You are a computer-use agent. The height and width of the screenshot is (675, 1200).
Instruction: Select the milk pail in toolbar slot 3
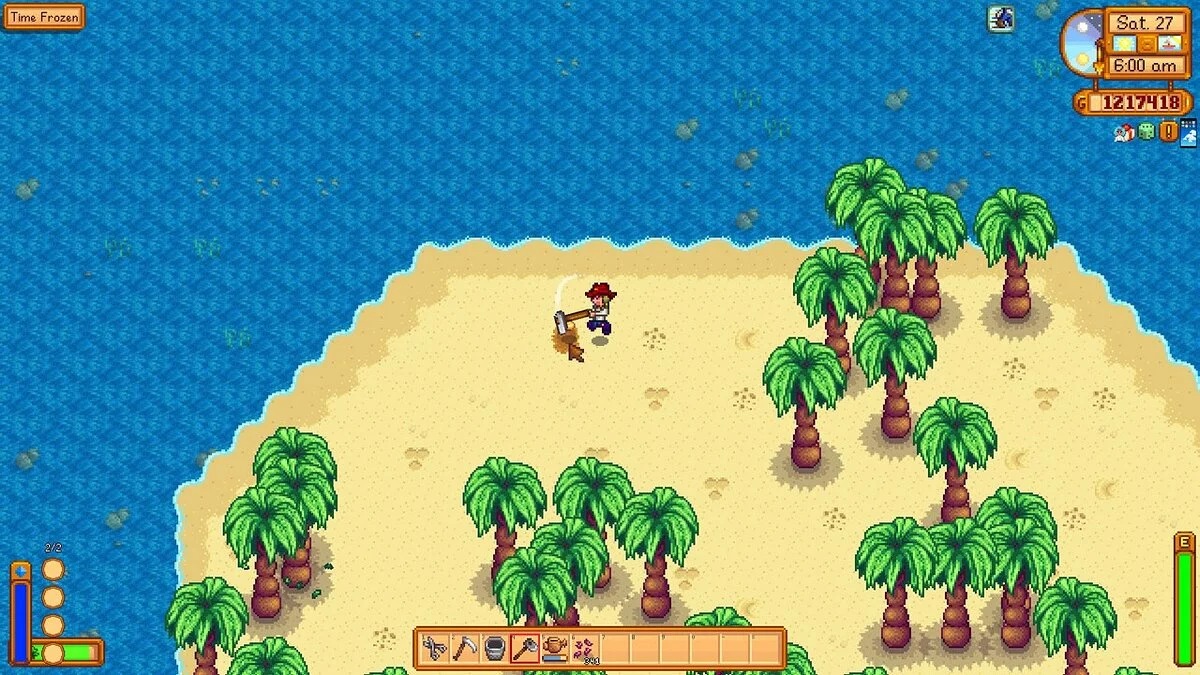click(x=494, y=649)
